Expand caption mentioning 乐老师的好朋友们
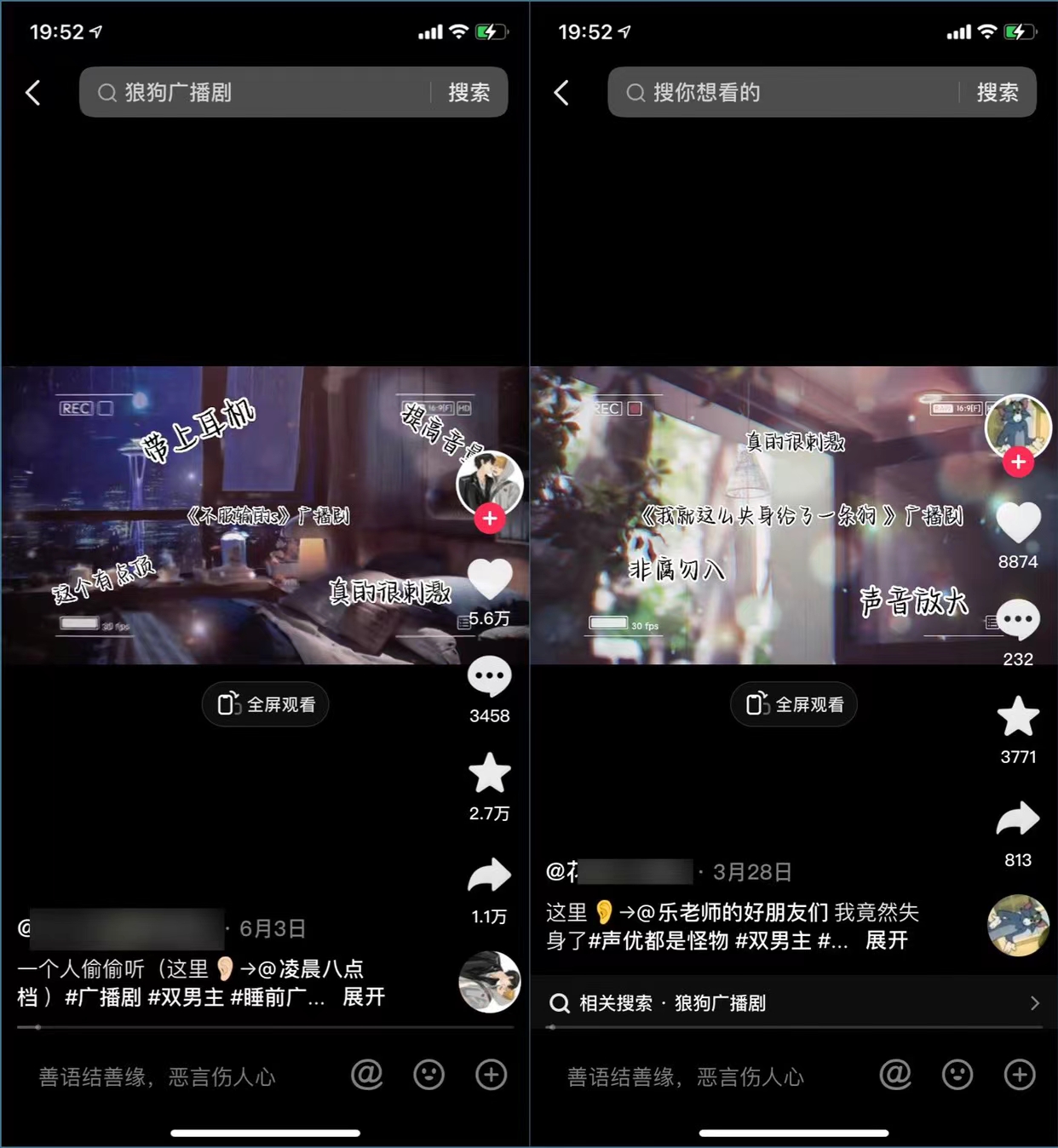The height and width of the screenshot is (1148, 1058). pos(887,941)
